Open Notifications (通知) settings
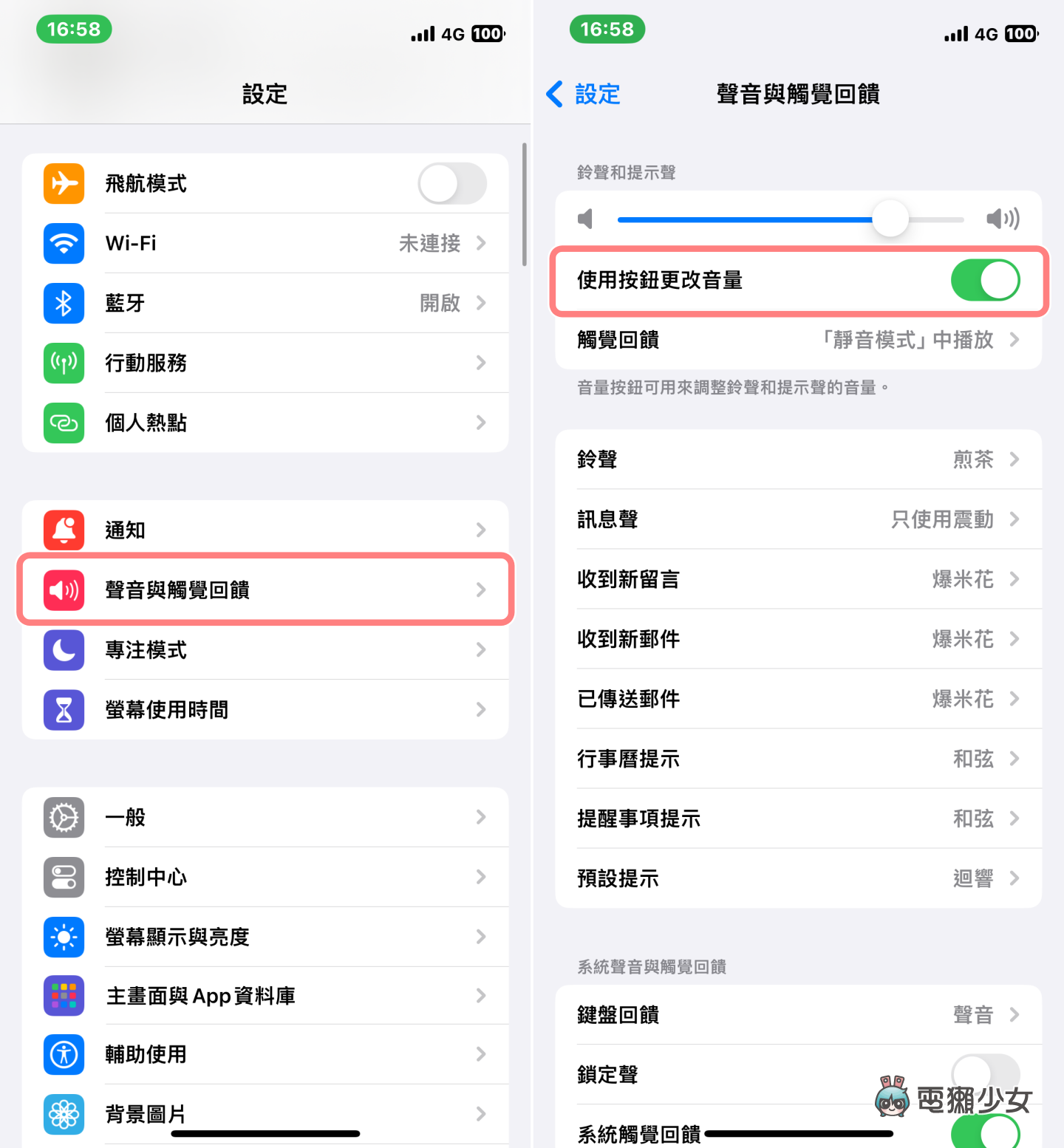The image size is (1064, 1148). [x=266, y=530]
